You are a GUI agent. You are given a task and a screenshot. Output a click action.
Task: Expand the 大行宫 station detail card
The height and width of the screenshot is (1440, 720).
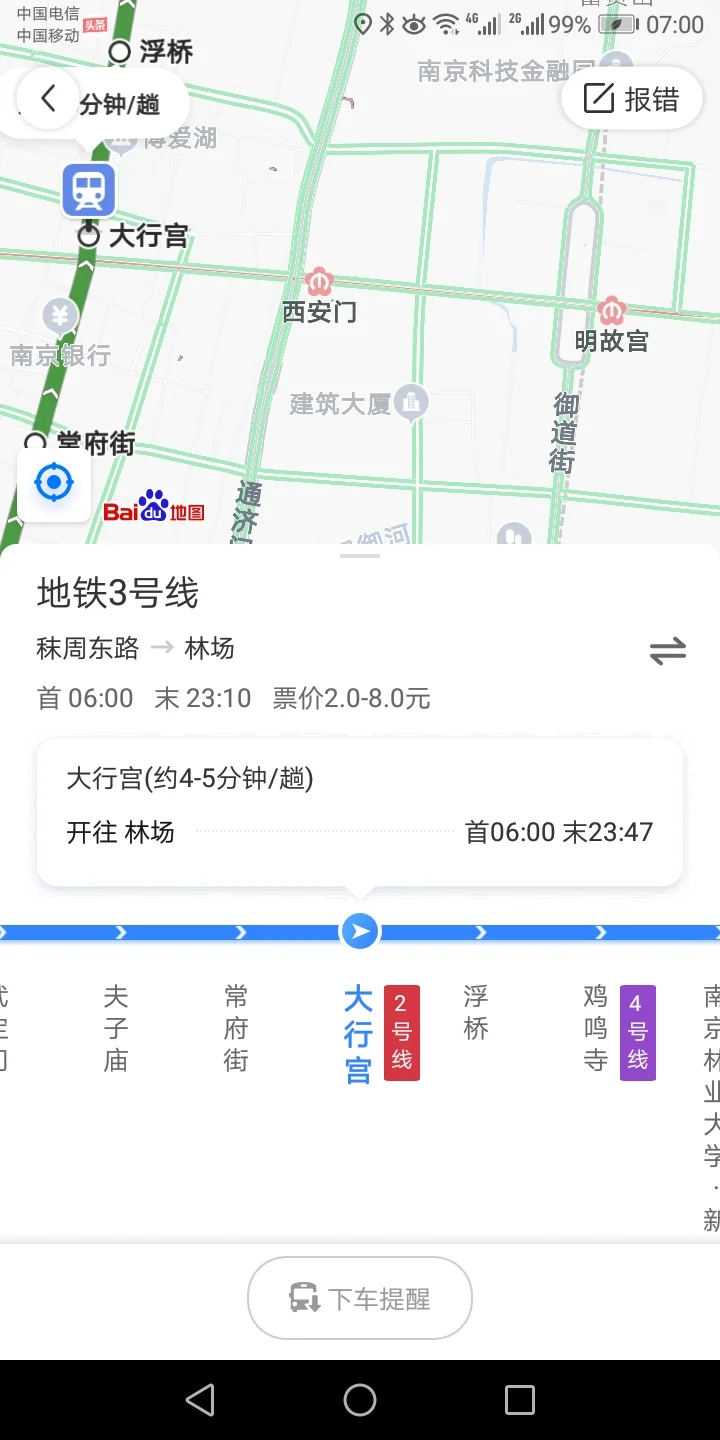pos(360,812)
